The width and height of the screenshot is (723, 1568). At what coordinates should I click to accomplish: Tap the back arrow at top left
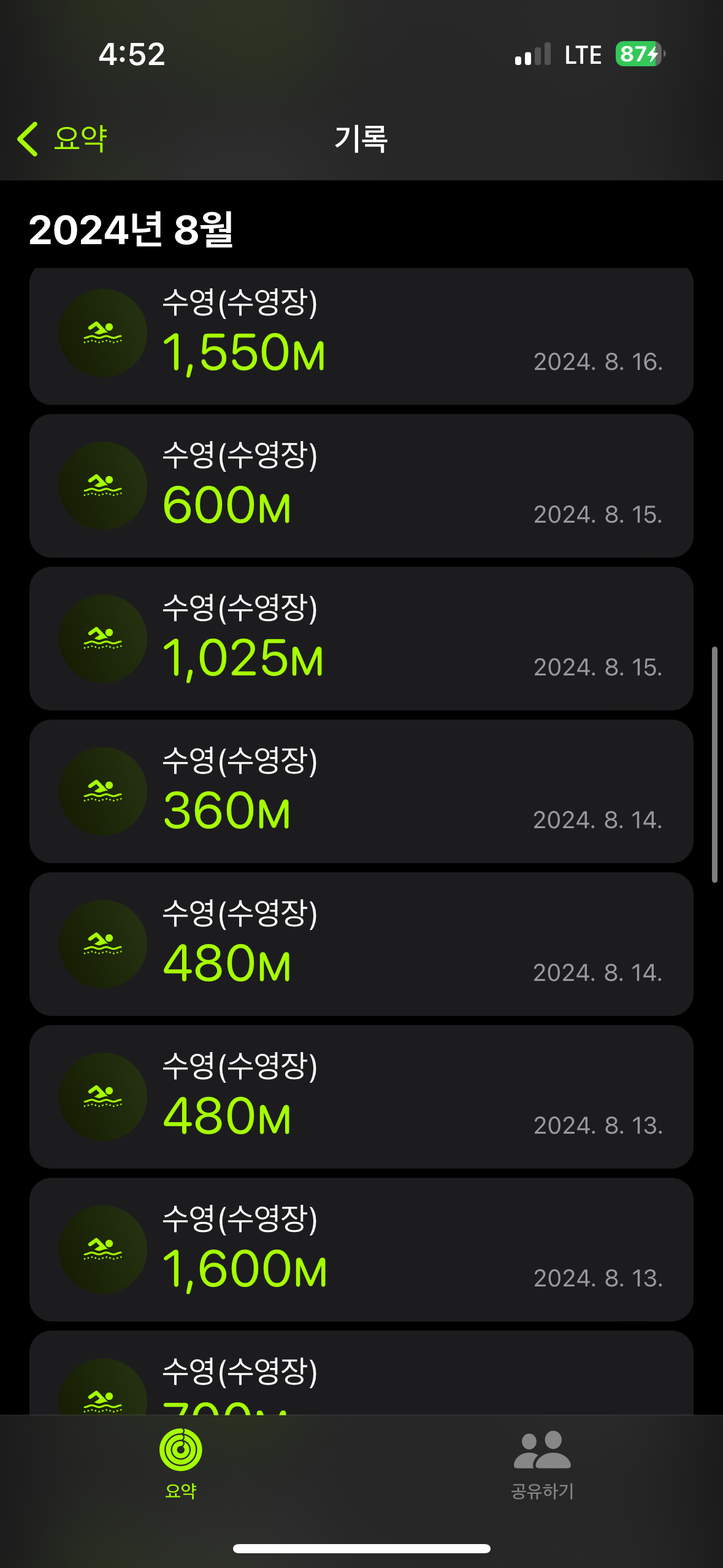point(27,139)
